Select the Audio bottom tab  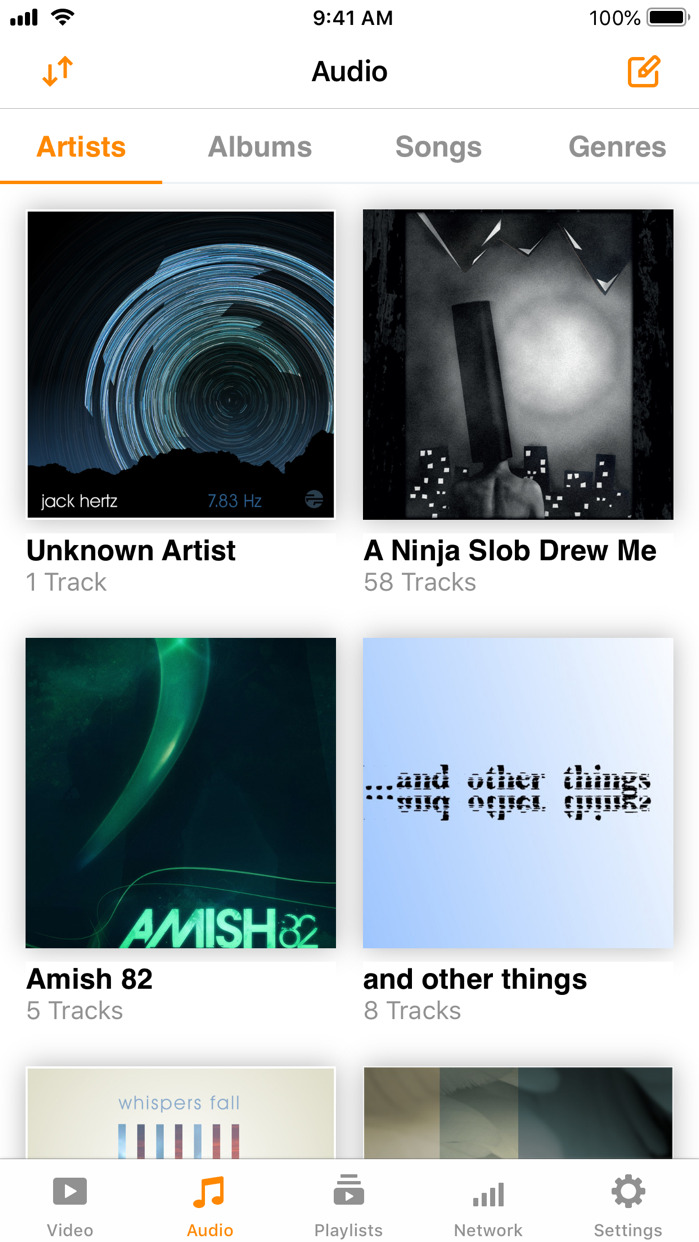pos(210,1205)
